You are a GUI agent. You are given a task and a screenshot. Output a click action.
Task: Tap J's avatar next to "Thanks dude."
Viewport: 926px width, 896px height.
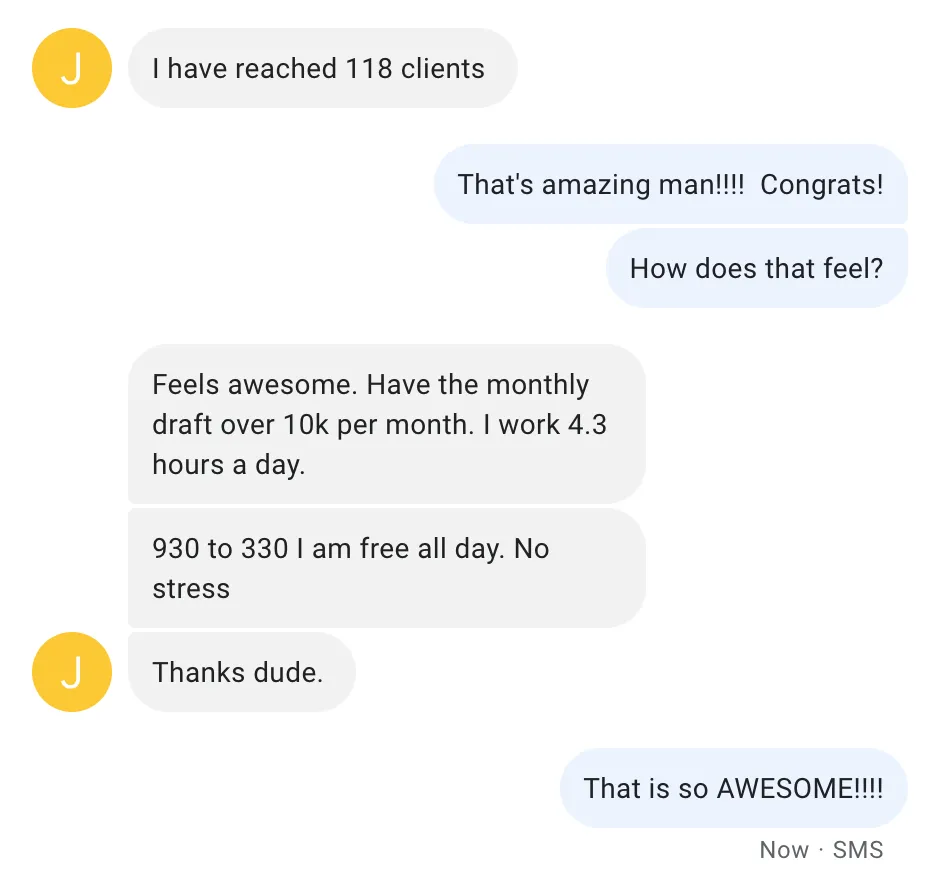pyautogui.click(x=71, y=672)
